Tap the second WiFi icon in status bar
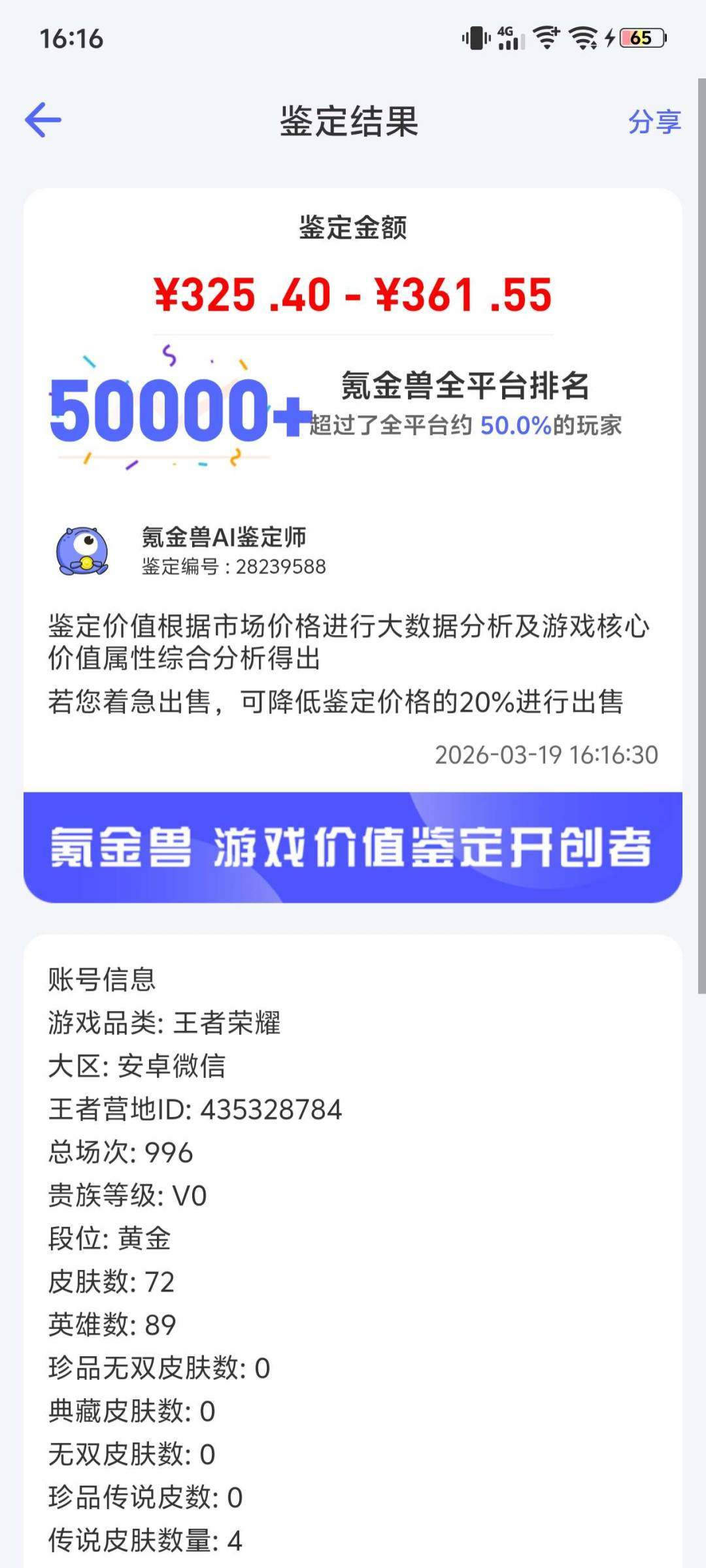 (582, 39)
